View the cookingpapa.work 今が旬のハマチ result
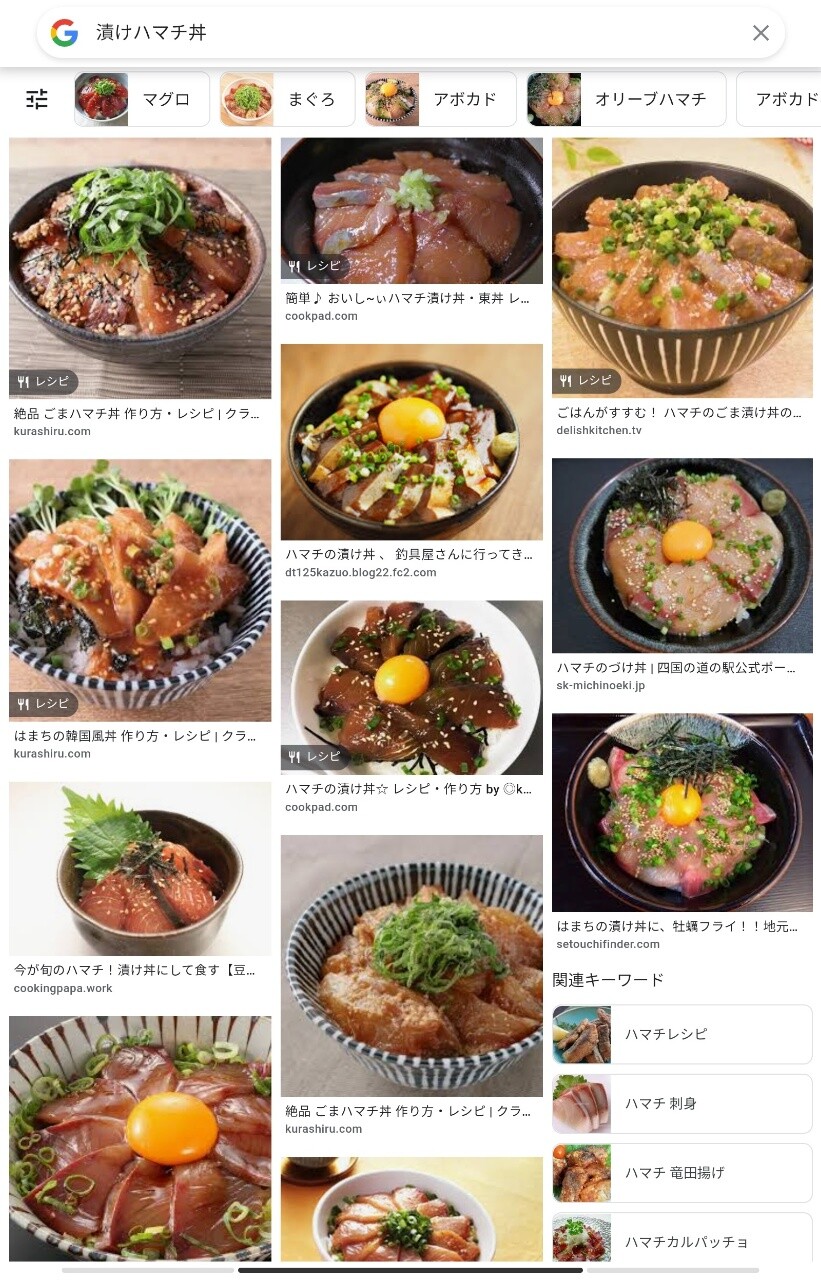 pyautogui.click(x=140, y=869)
